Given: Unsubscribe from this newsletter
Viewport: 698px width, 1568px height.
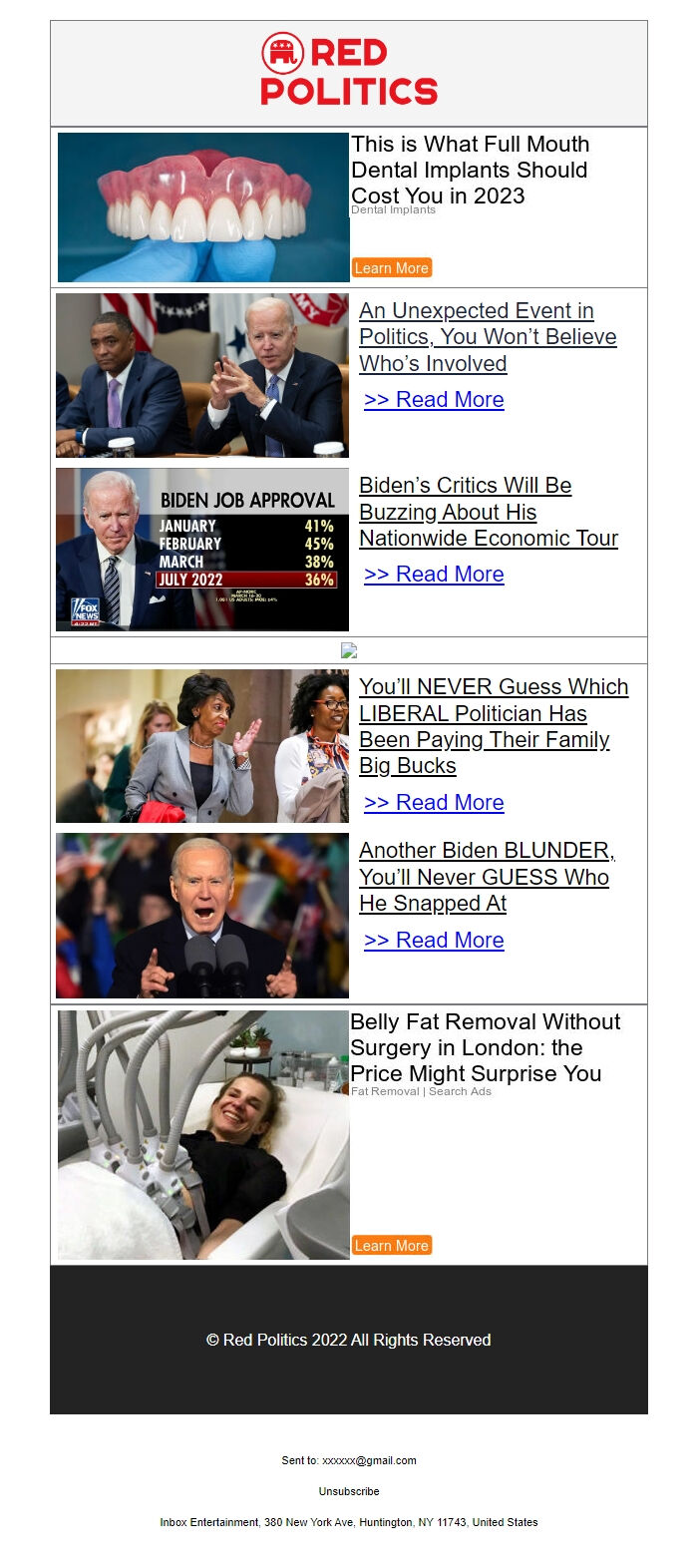Looking at the screenshot, I should pos(349,1491).
